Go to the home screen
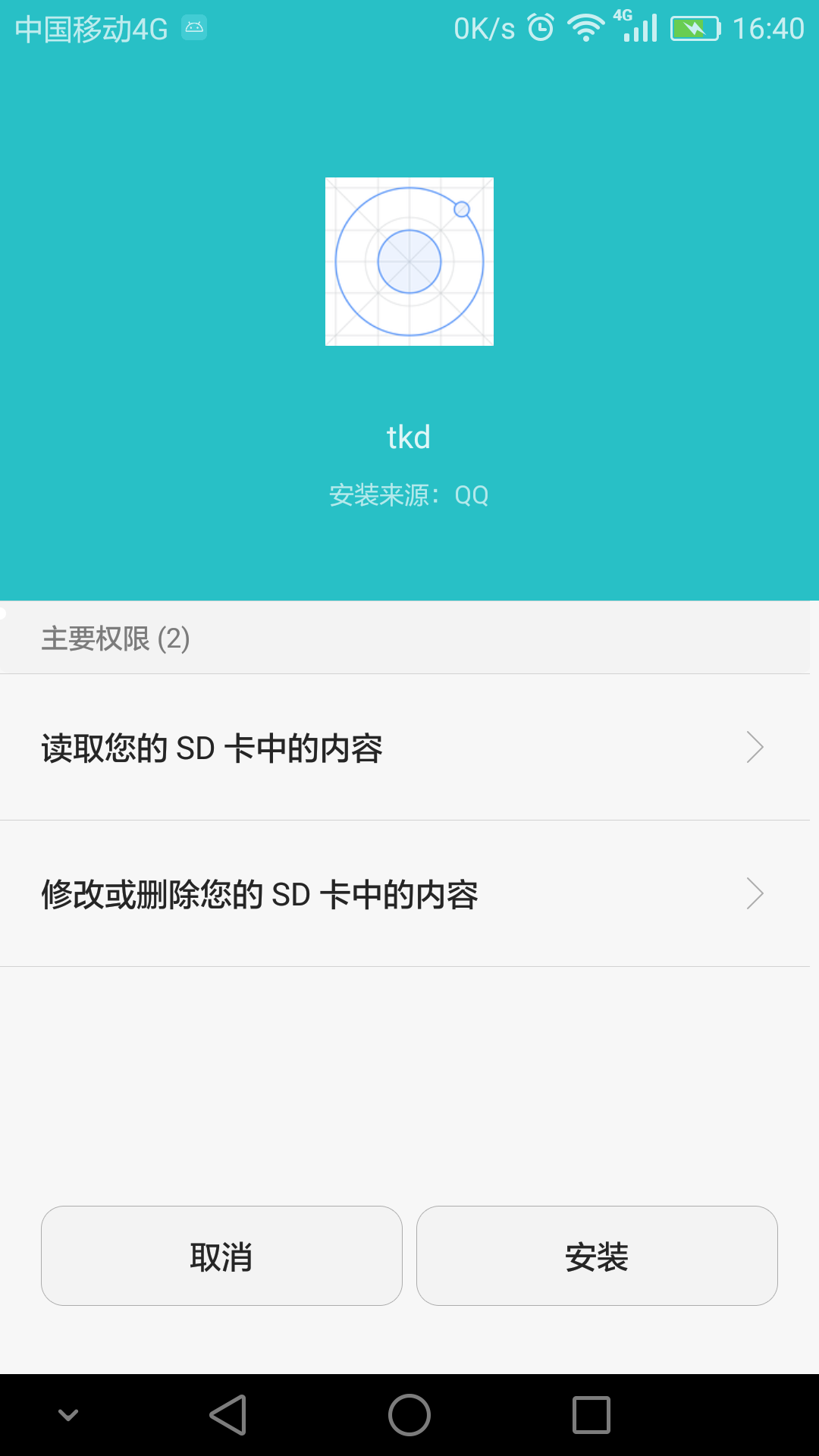819x1456 pixels. pyautogui.click(x=409, y=1415)
